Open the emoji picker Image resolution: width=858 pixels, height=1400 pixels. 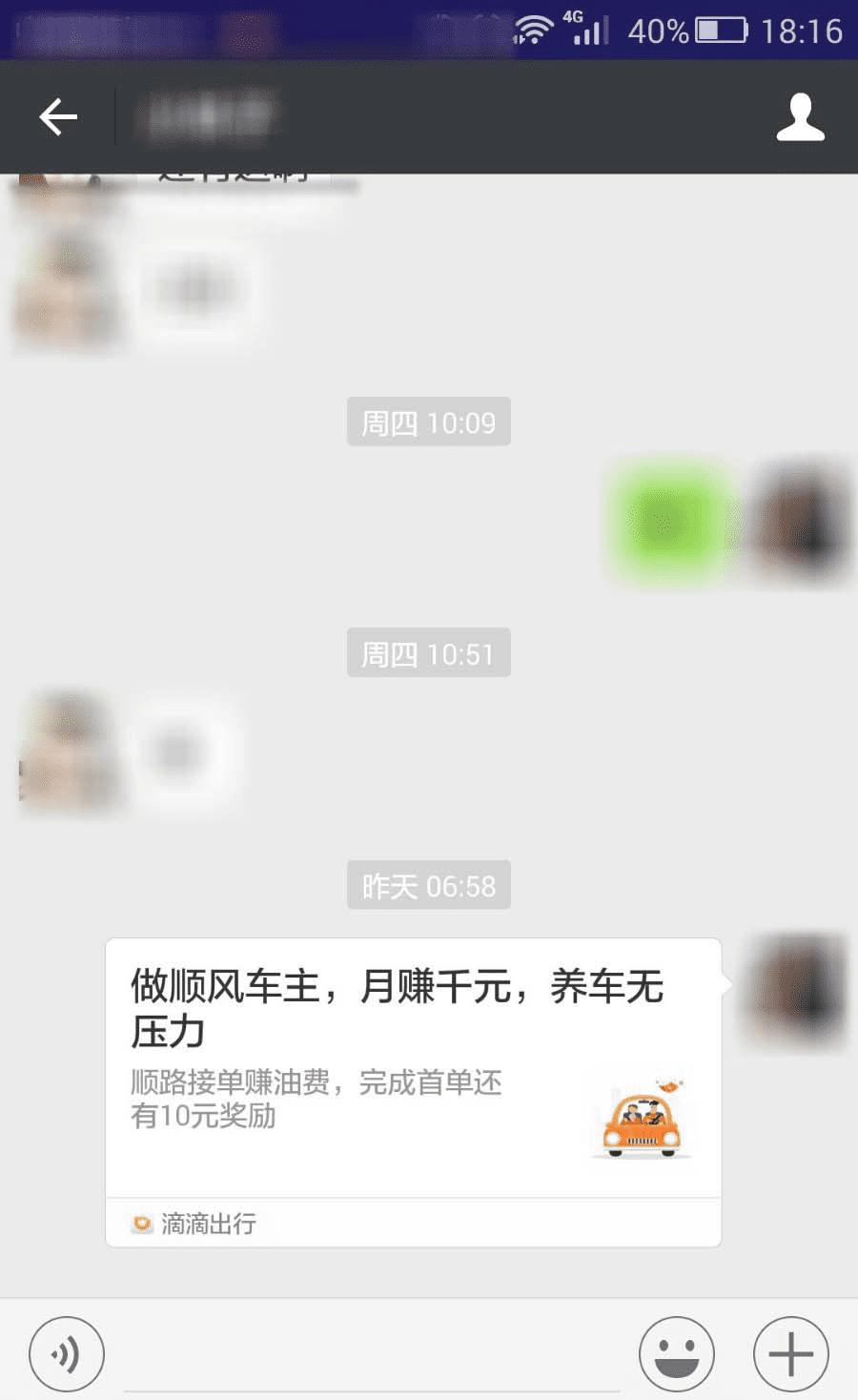676,1353
